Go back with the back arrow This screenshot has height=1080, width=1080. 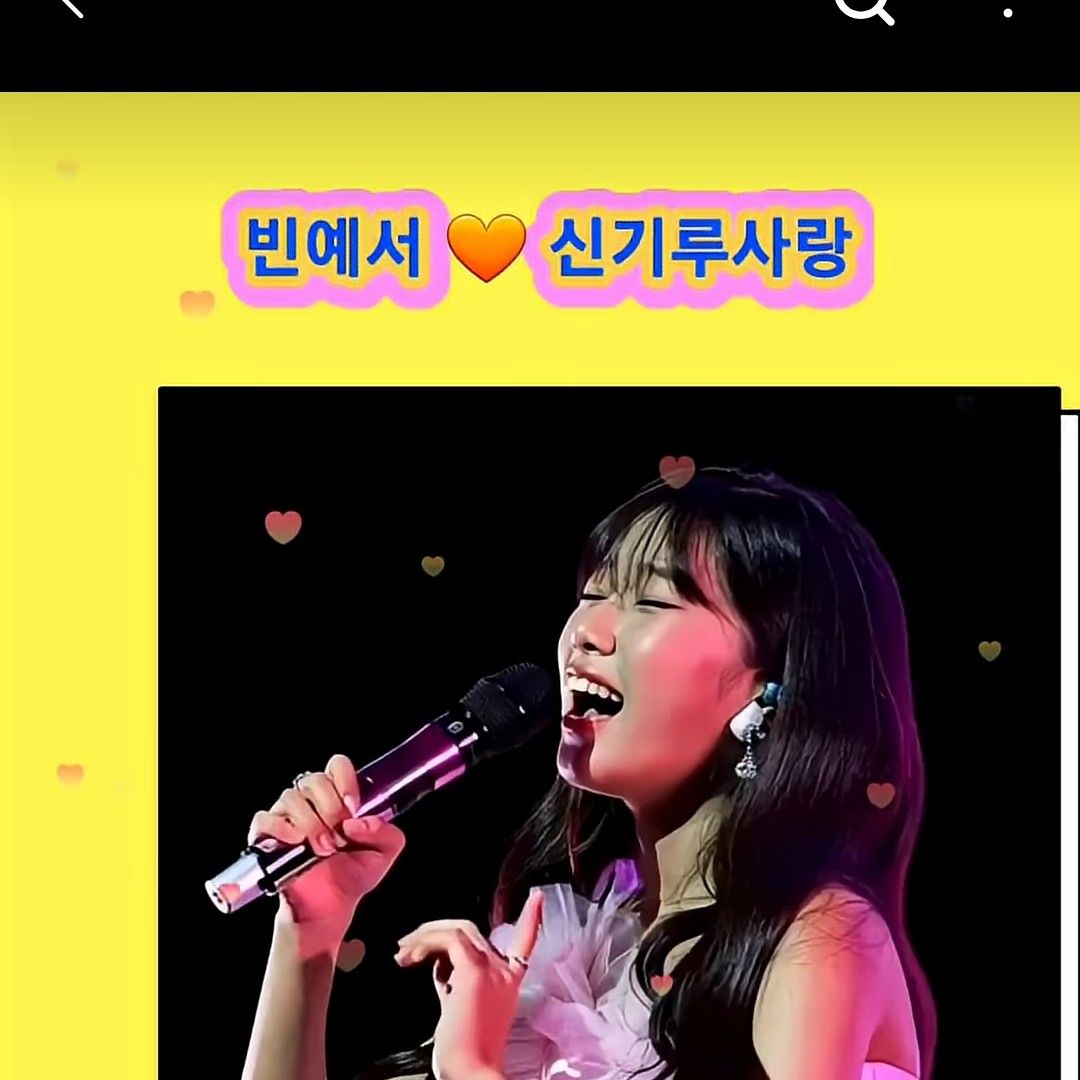70,8
